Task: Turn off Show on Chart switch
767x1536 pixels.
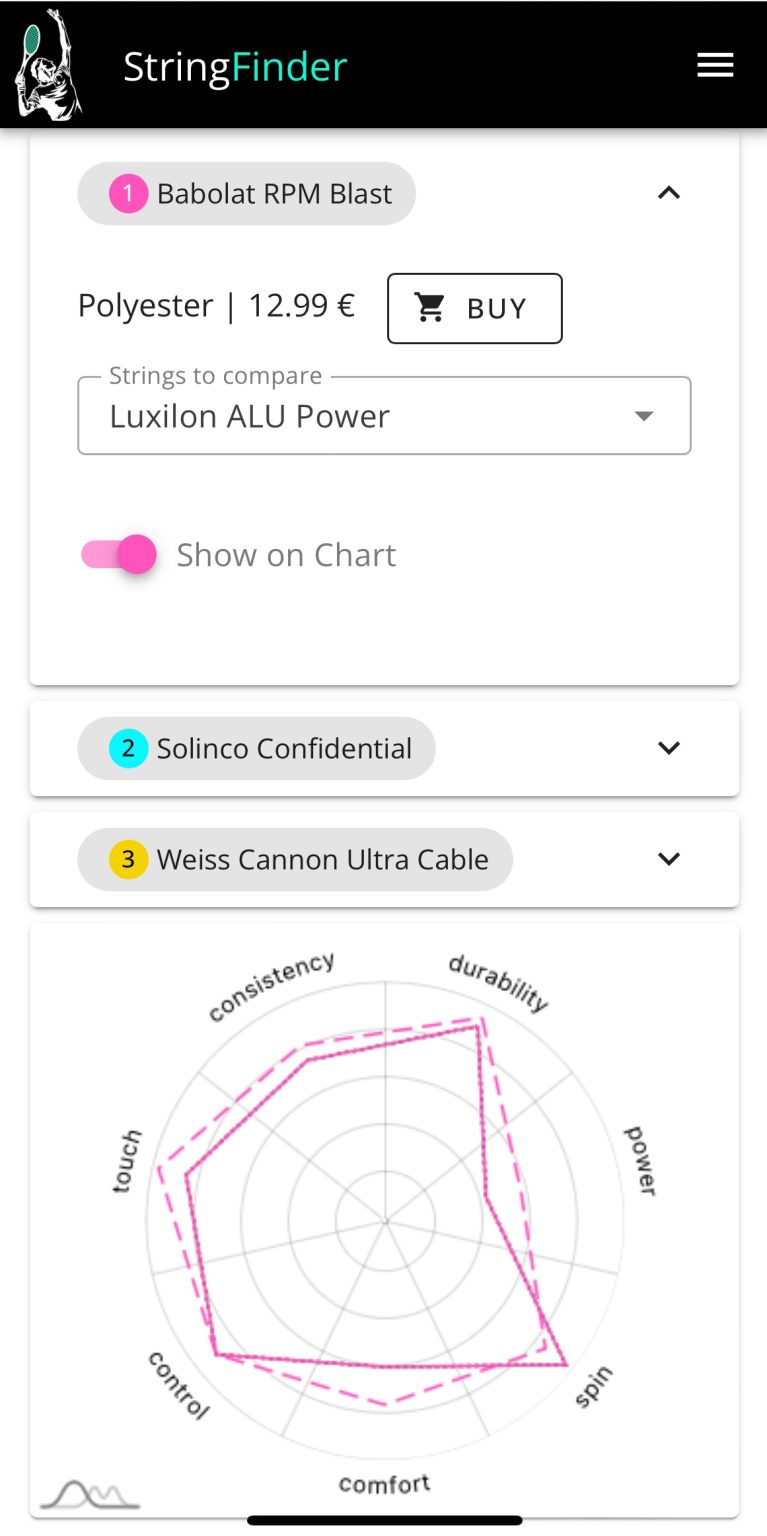Action: 120,554
